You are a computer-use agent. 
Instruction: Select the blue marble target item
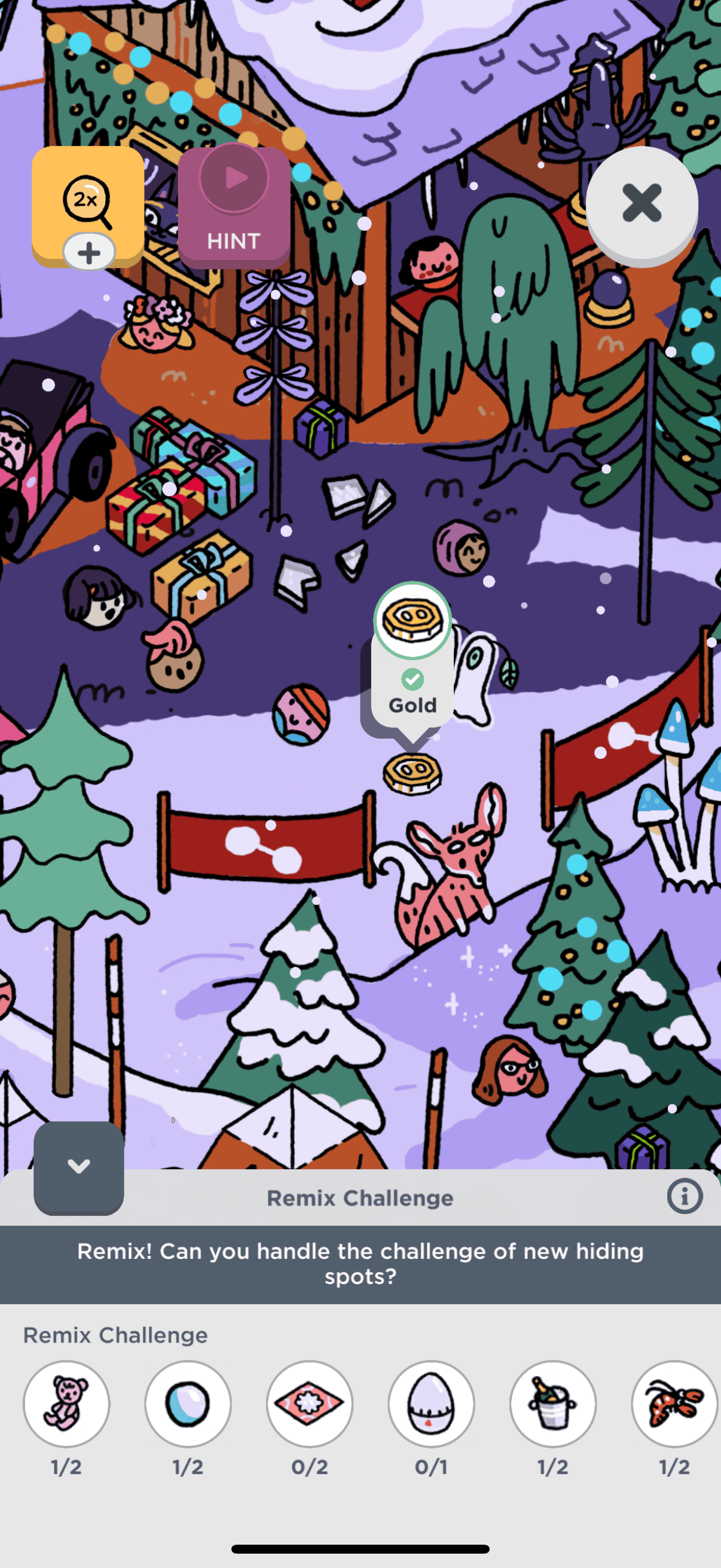click(188, 1403)
